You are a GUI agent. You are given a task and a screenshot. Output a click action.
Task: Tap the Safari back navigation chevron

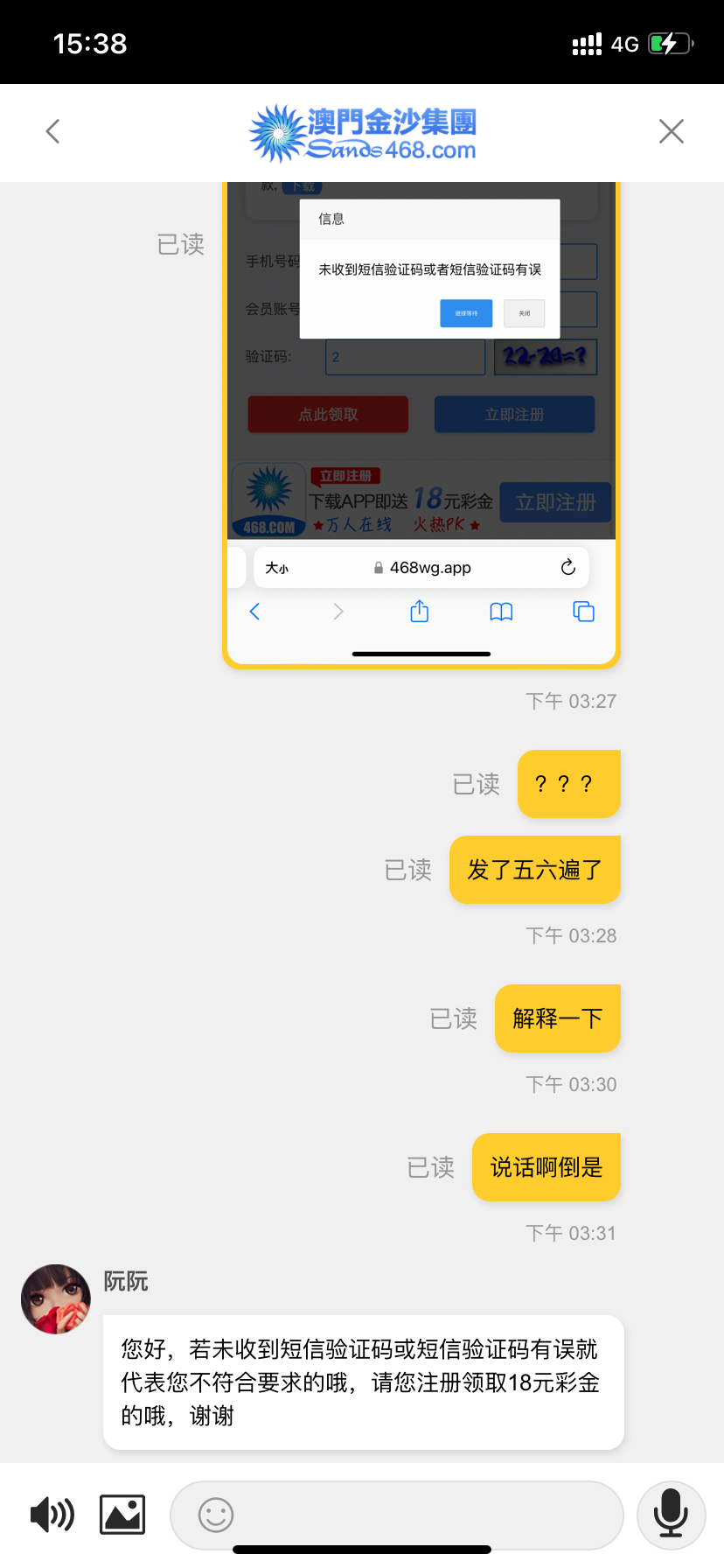pos(254,612)
